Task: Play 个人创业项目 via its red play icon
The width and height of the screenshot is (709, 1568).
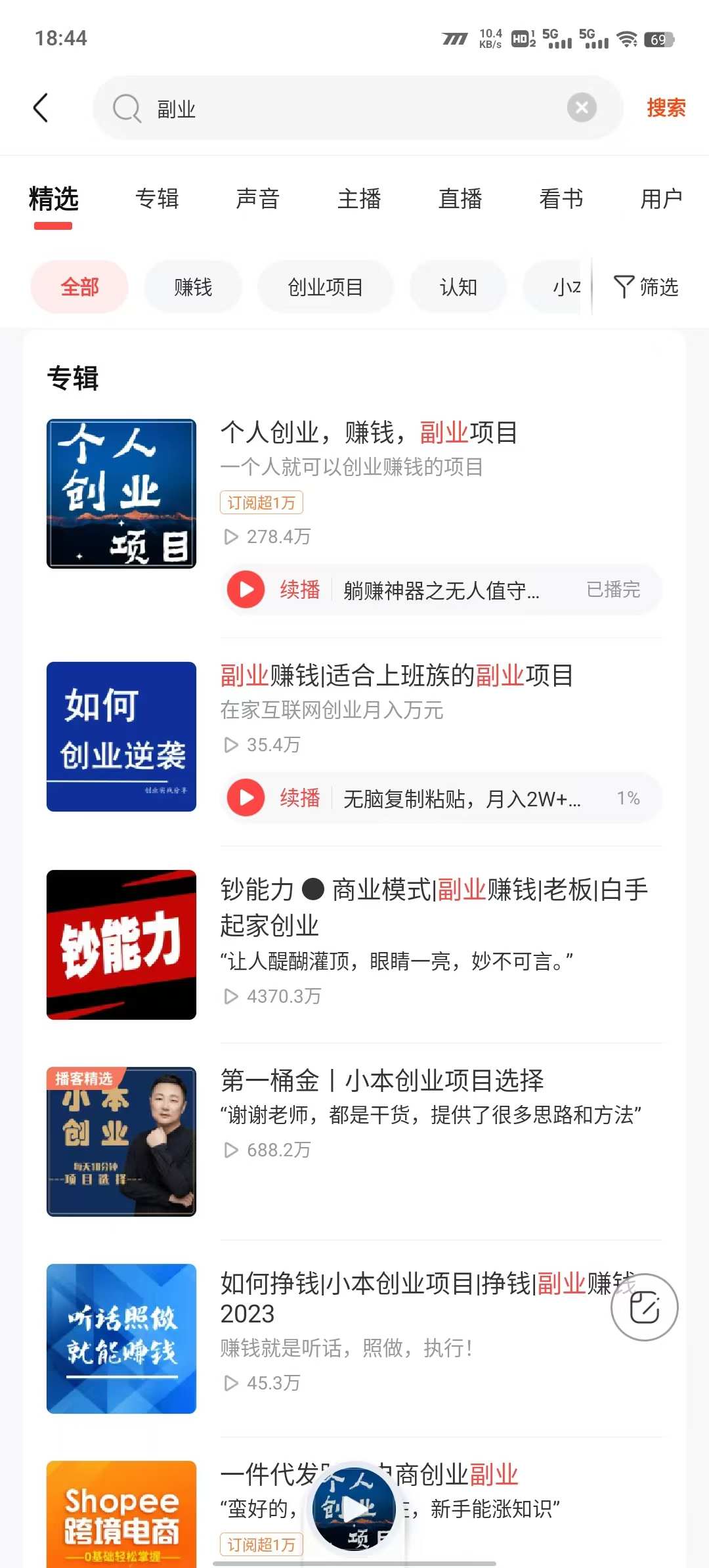Action: [x=245, y=589]
